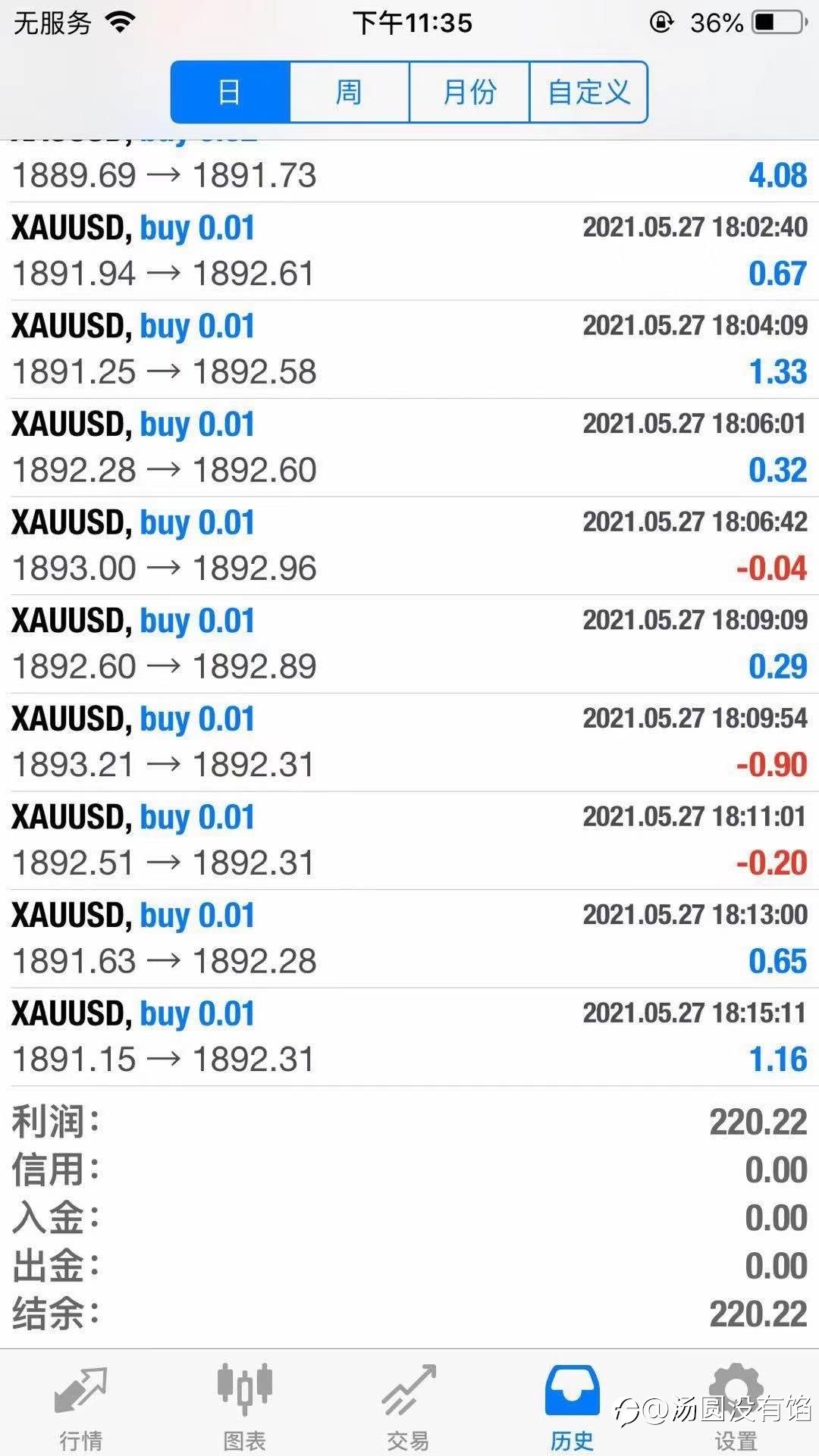Open the trade with -0.90 loss
819x1456 pixels.
tap(409, 743)
